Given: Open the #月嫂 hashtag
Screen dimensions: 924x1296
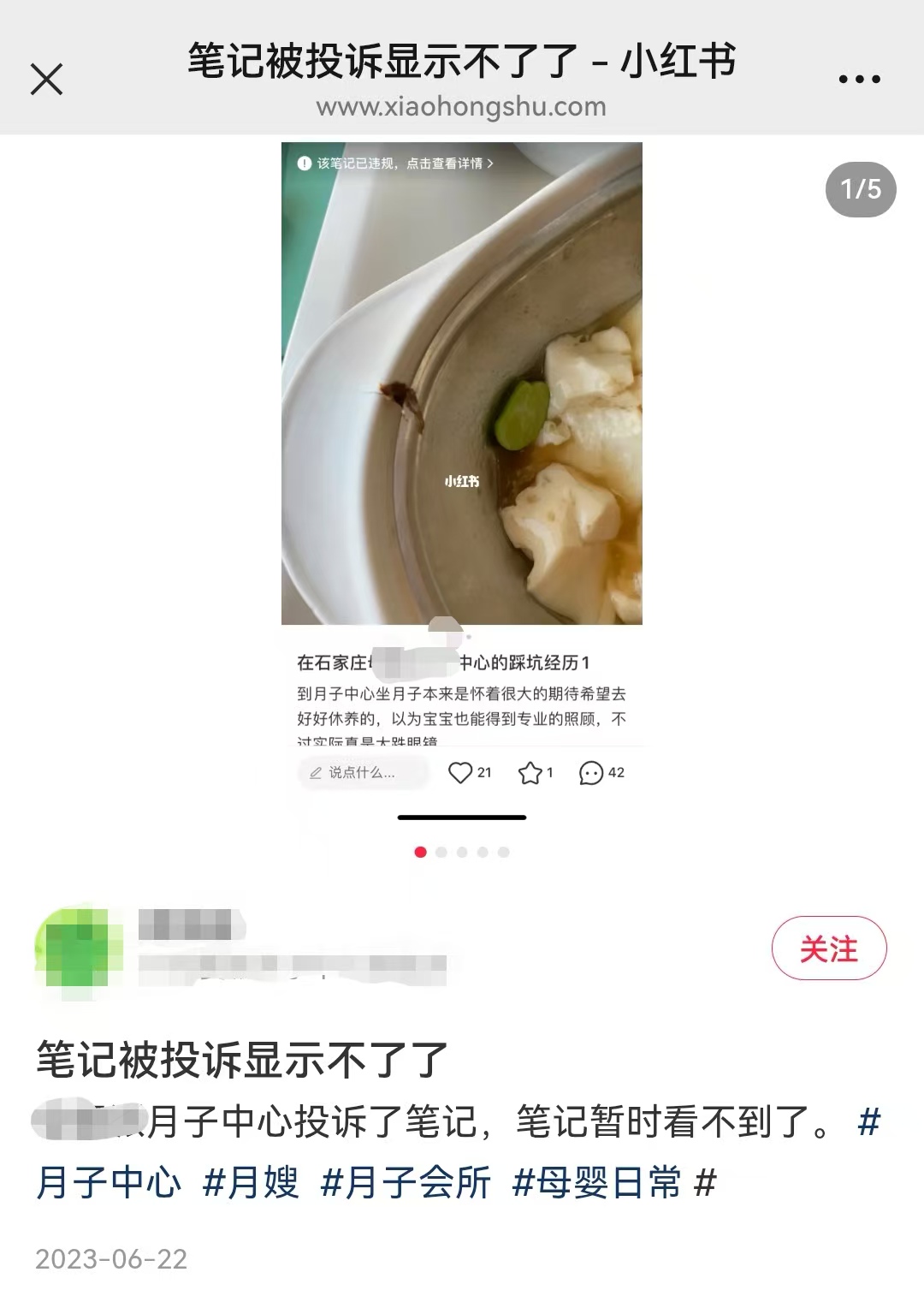Looking at the screenshot, I should [252, 1182].
